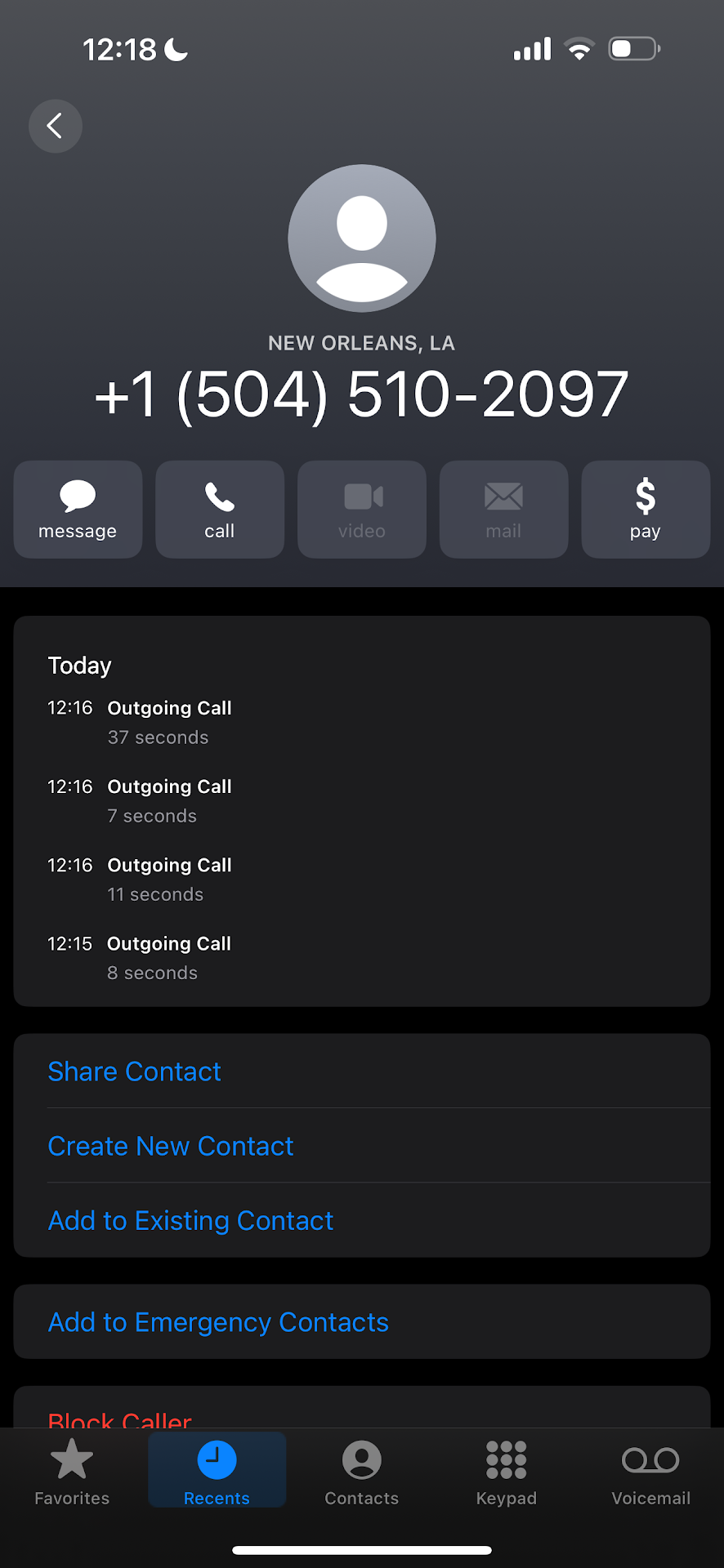
Task: Switch to the Favorites tab
Action: click(72, 1472)
